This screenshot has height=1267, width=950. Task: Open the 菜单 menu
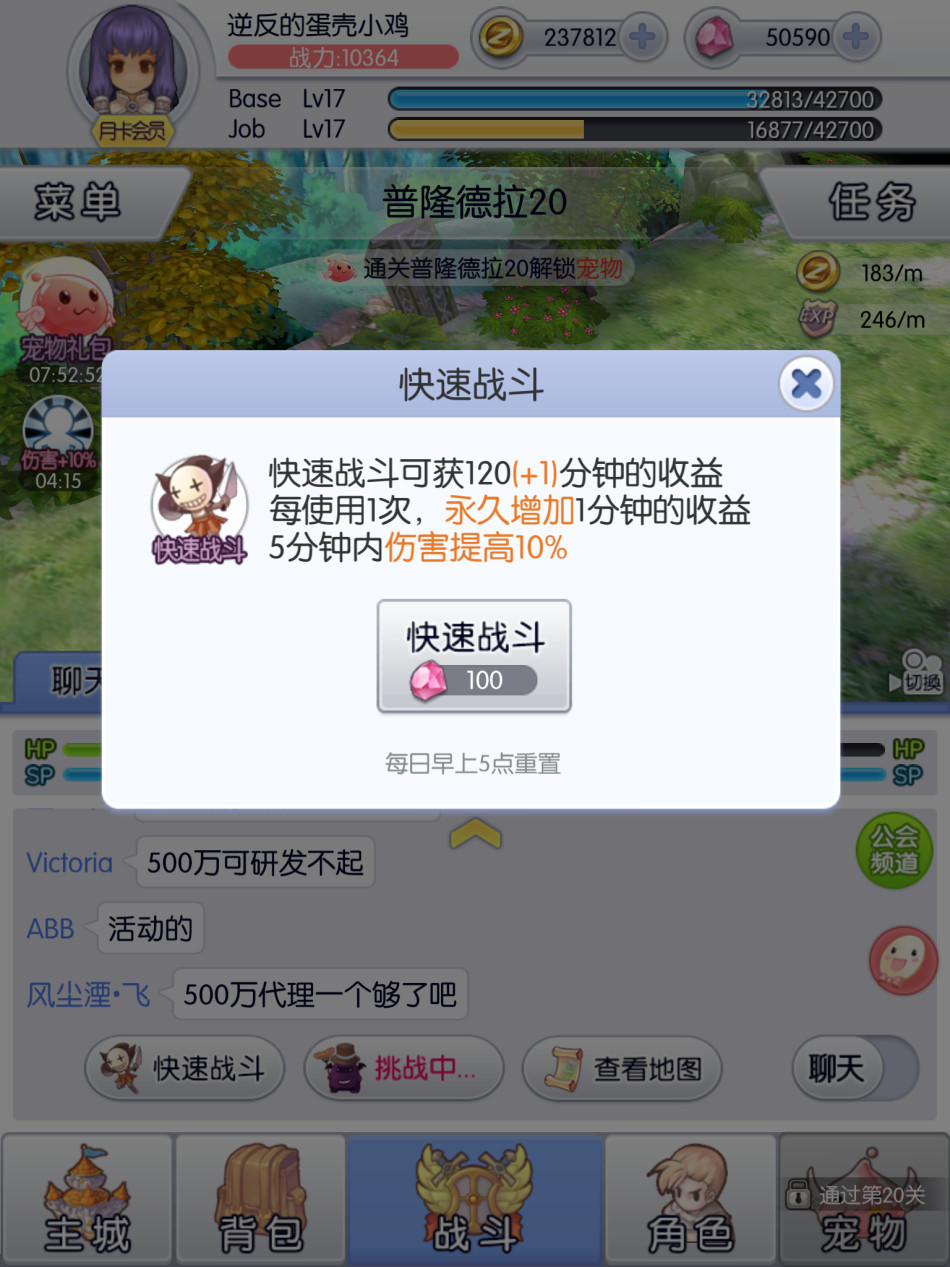85,203
